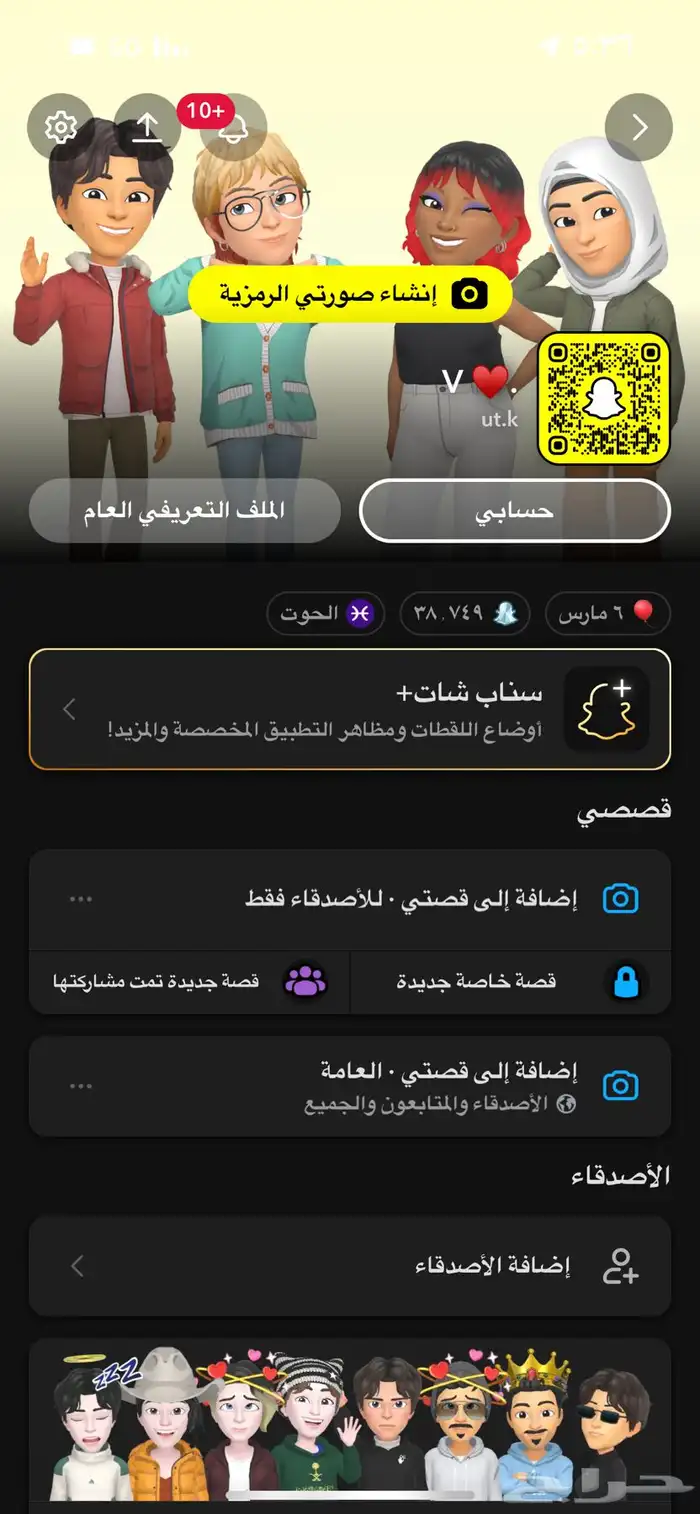
Task: Create قصة جديدة تمت مشاركتها shared story
Action: pos(190,981)
